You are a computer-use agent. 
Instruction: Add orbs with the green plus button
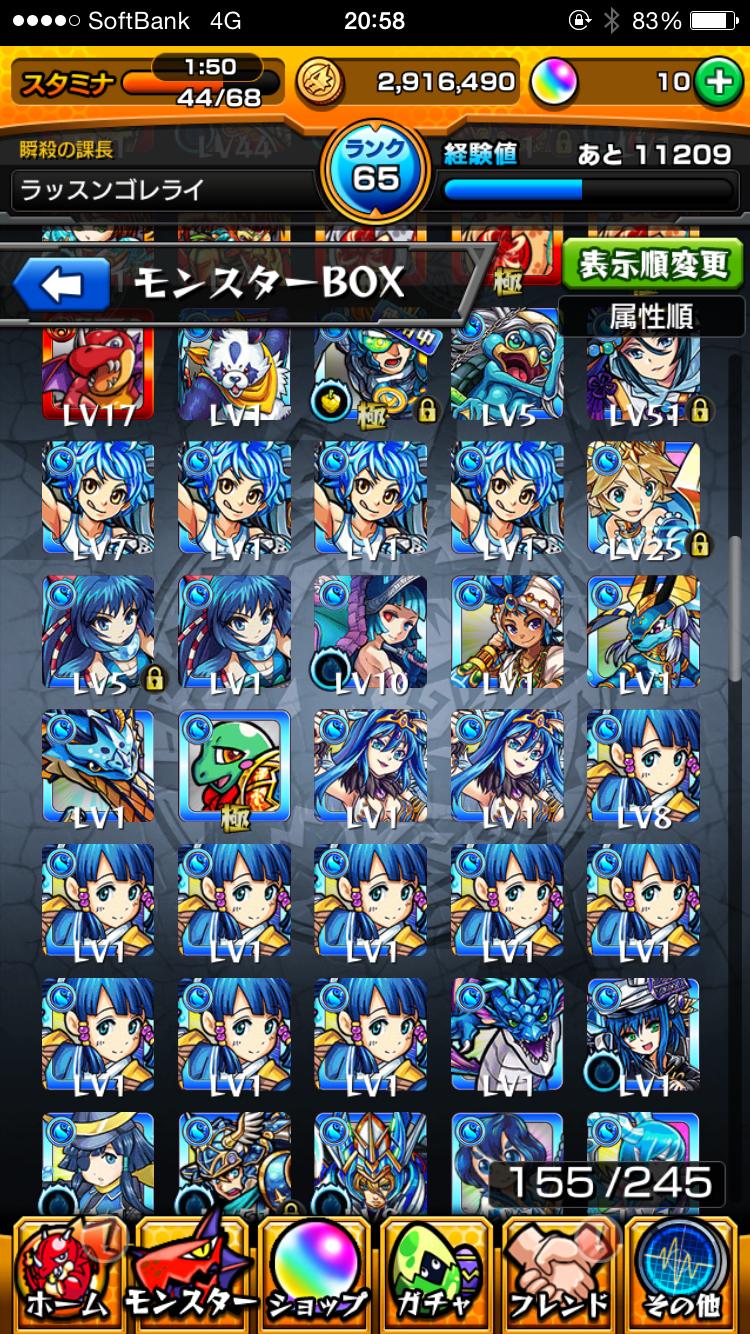click(x=715, y=84)
